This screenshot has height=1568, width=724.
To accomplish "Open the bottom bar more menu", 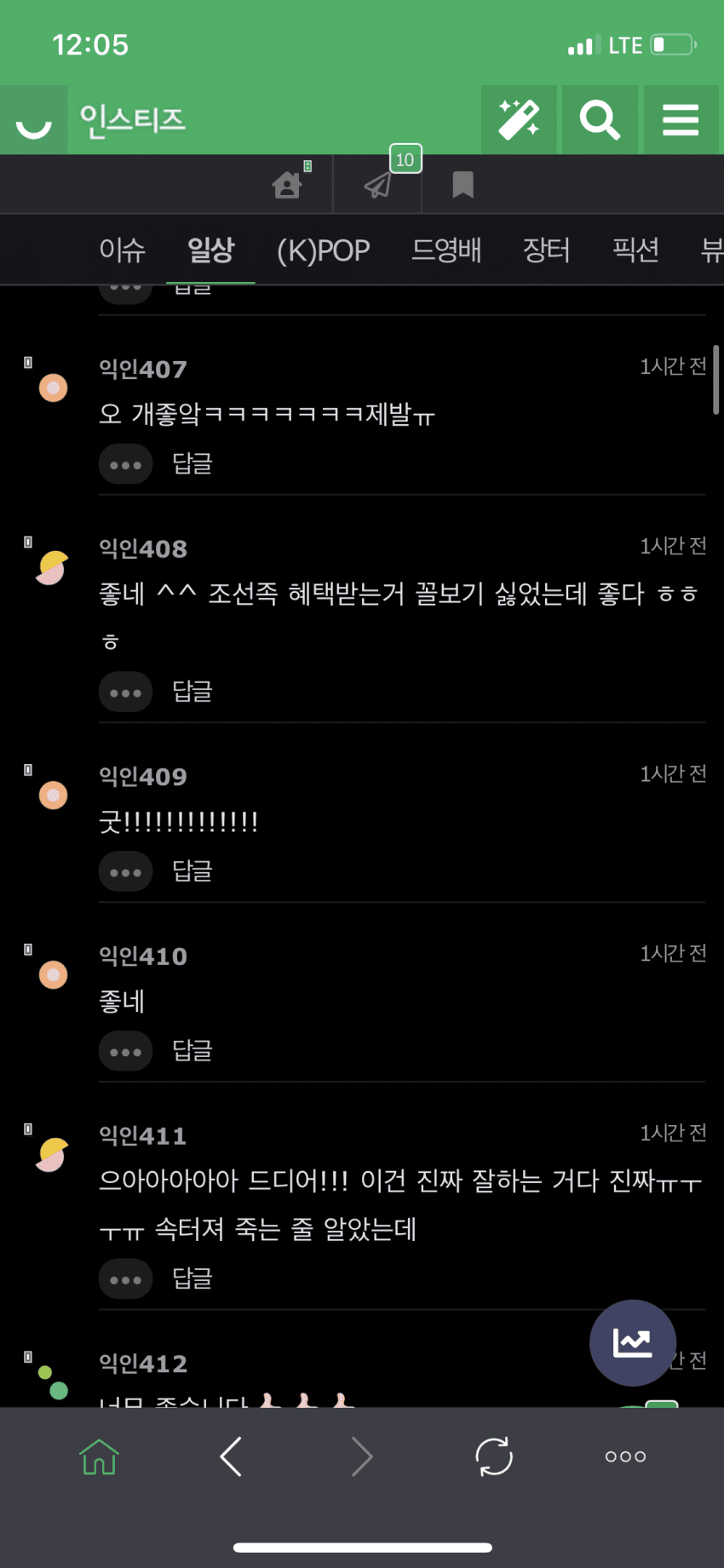I will click(x=625, y=1456).
